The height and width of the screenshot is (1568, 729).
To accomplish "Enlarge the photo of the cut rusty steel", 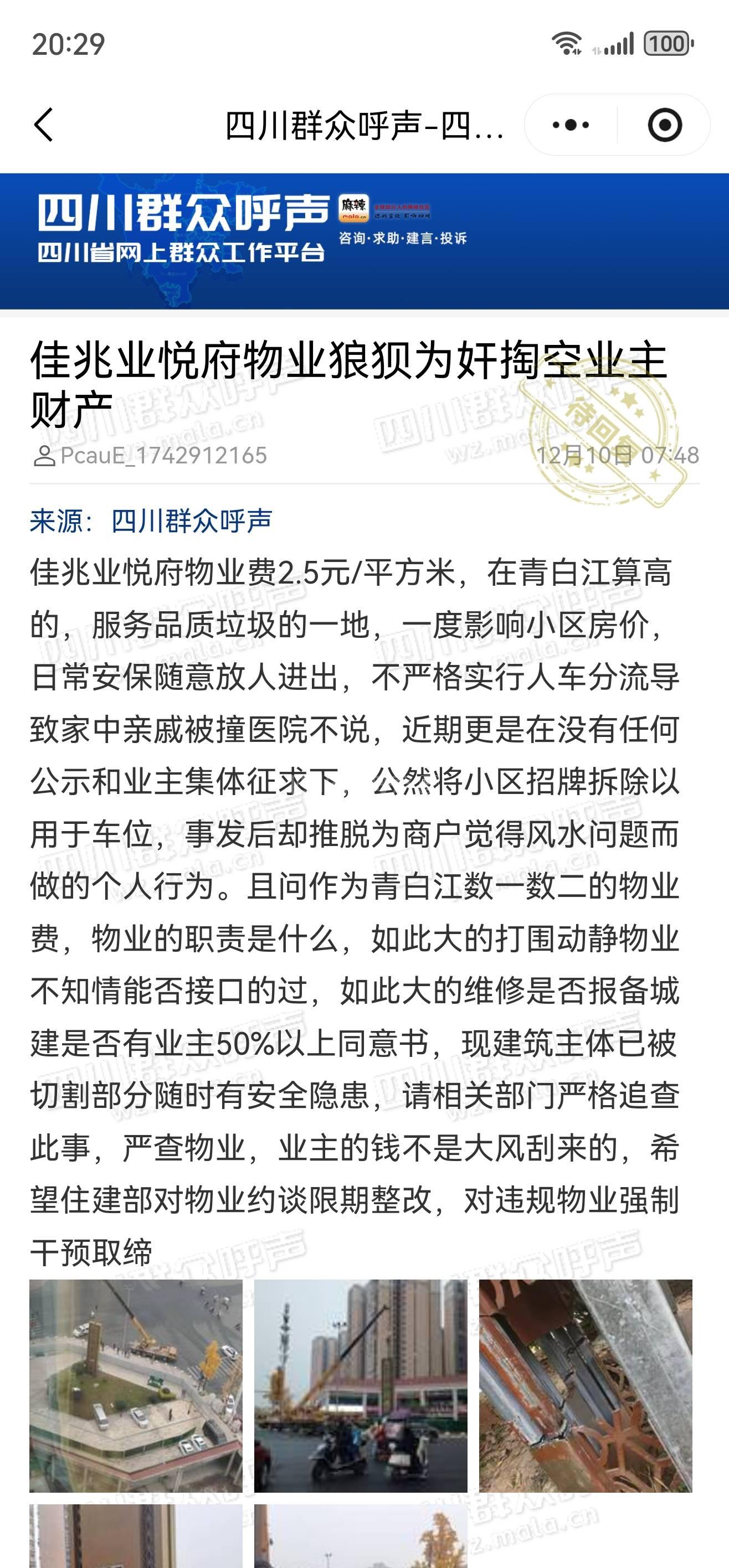I will [586, 1385].
